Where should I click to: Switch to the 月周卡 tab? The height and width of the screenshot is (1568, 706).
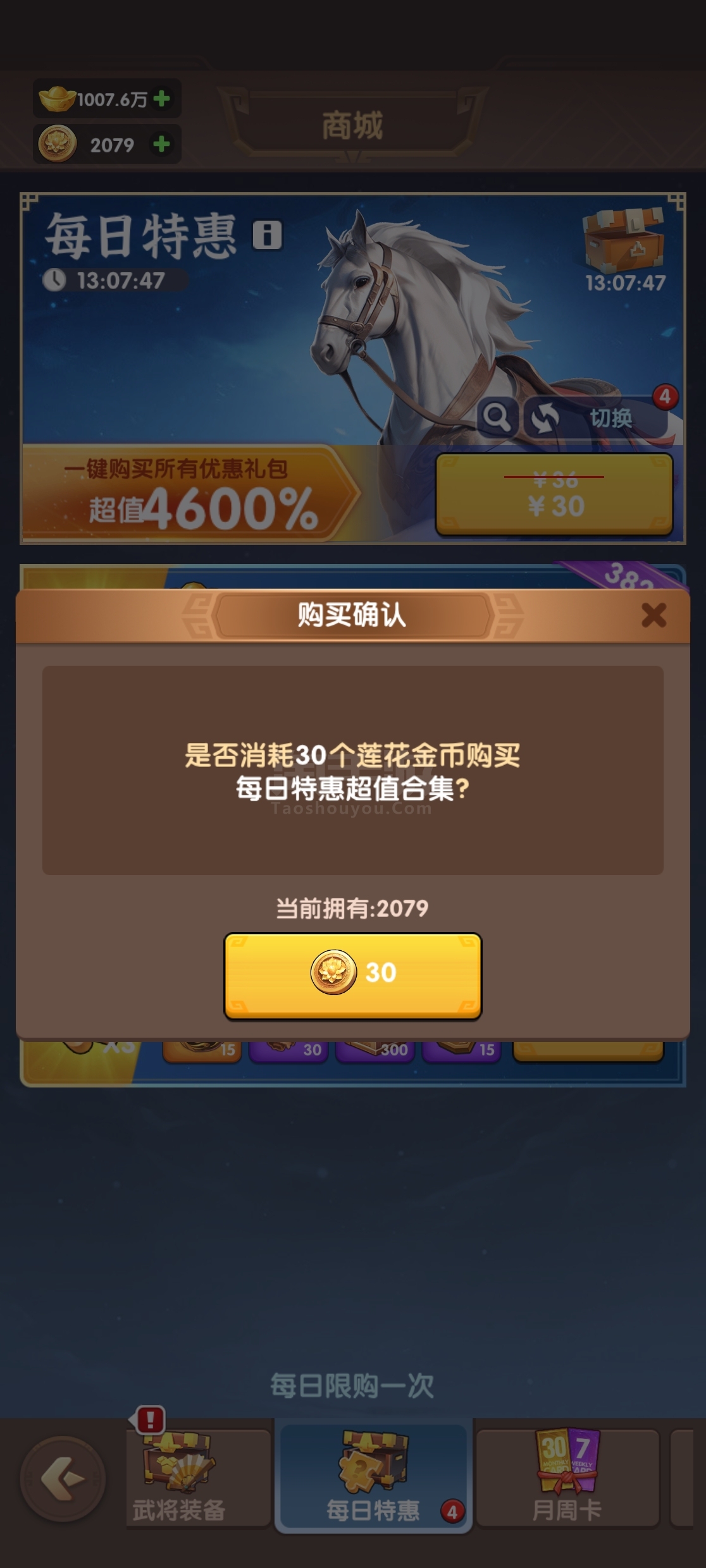click(x=567, y=1477)
